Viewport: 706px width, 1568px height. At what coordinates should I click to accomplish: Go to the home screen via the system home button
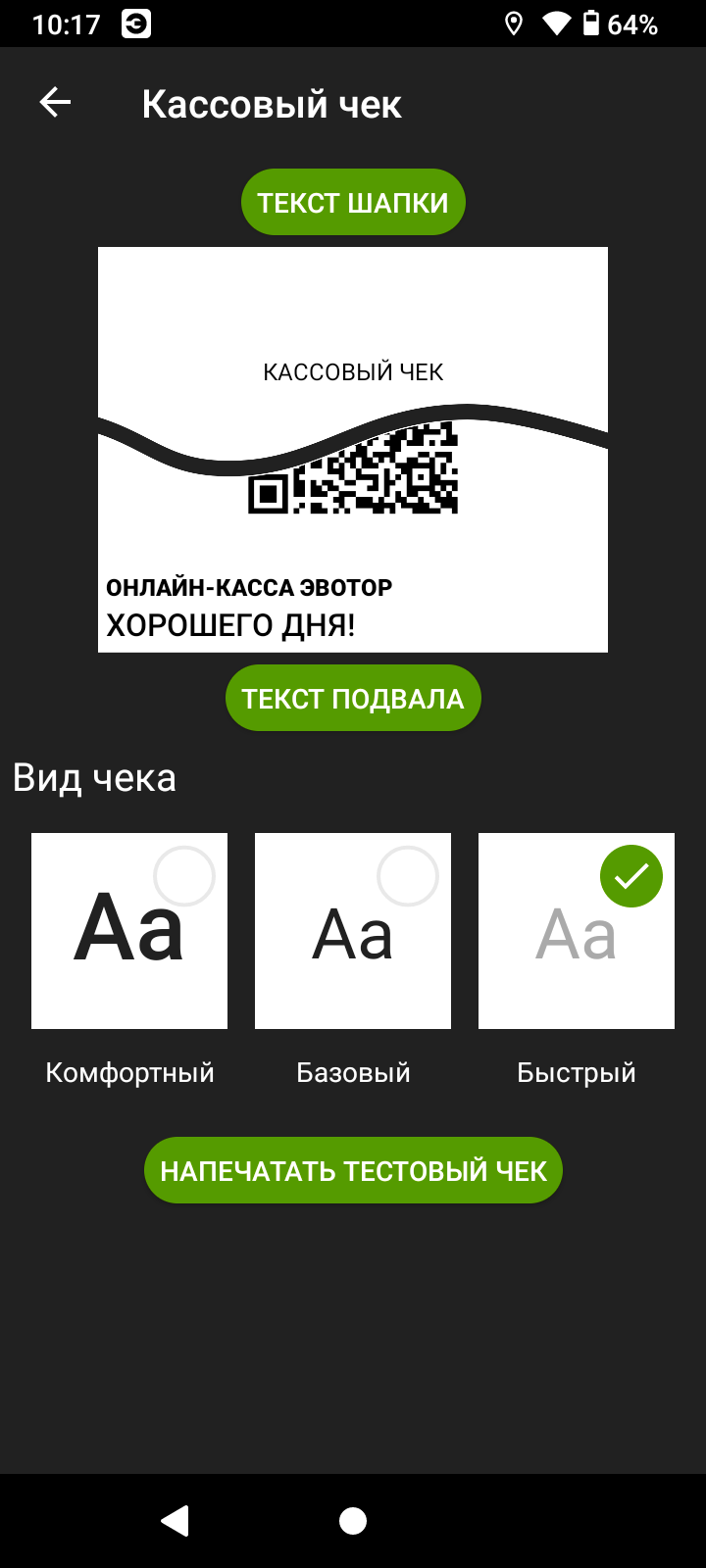click(x=353, y=1520)
